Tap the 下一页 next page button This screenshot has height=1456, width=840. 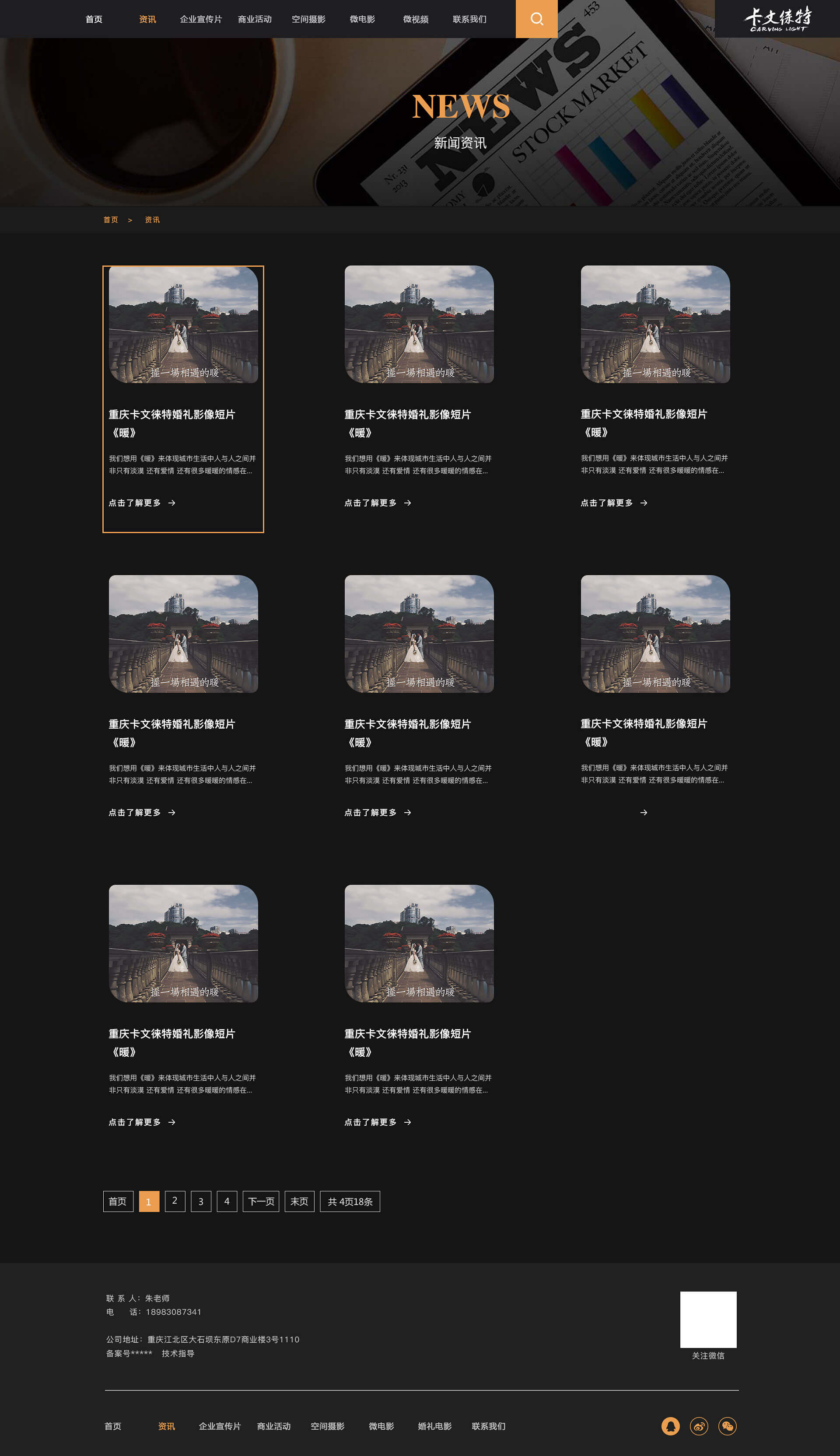point(261,1201)
